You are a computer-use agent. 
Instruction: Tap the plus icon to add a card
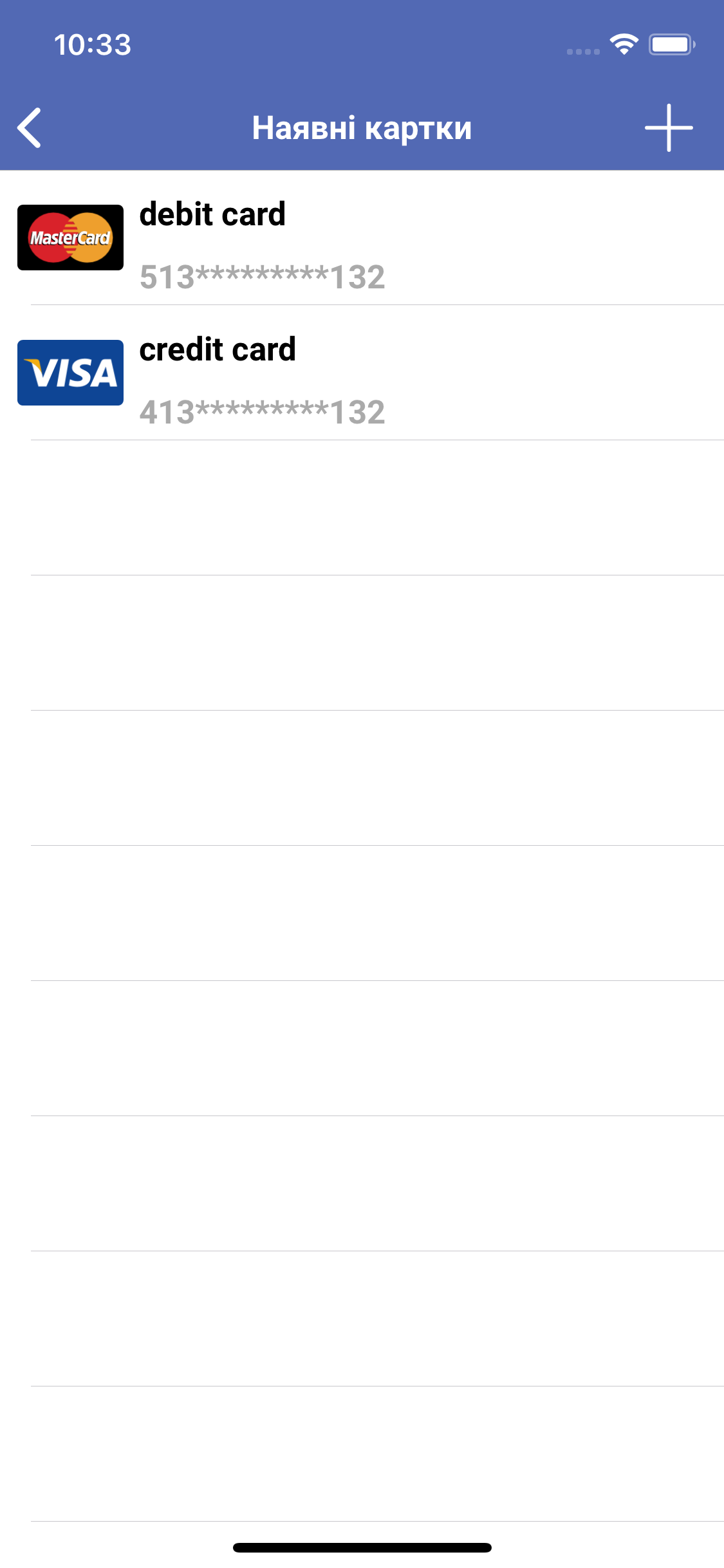click(x=668, y=127)
